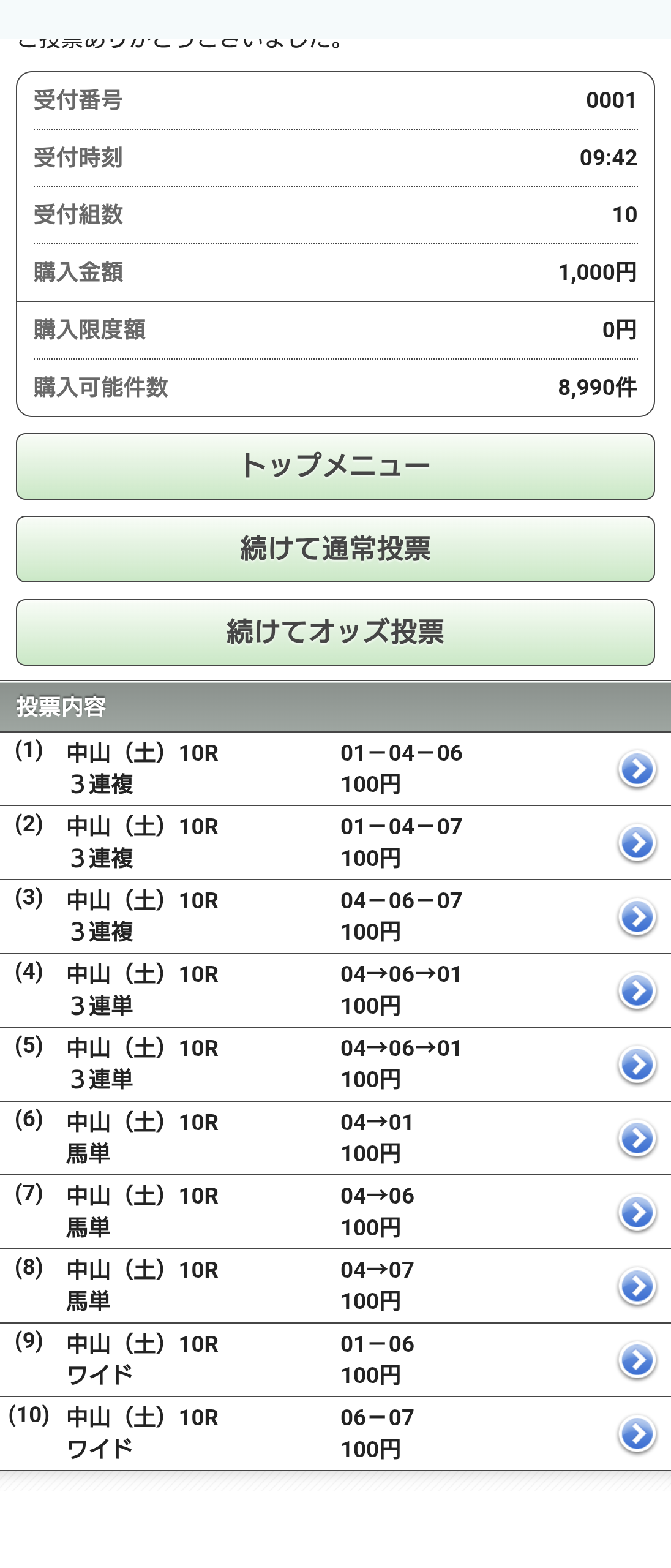Image resolution: width=671 pixels, height=1568 pixels.
Task: Show details of bet (4) 3連単
Action: tap(637, 990)
